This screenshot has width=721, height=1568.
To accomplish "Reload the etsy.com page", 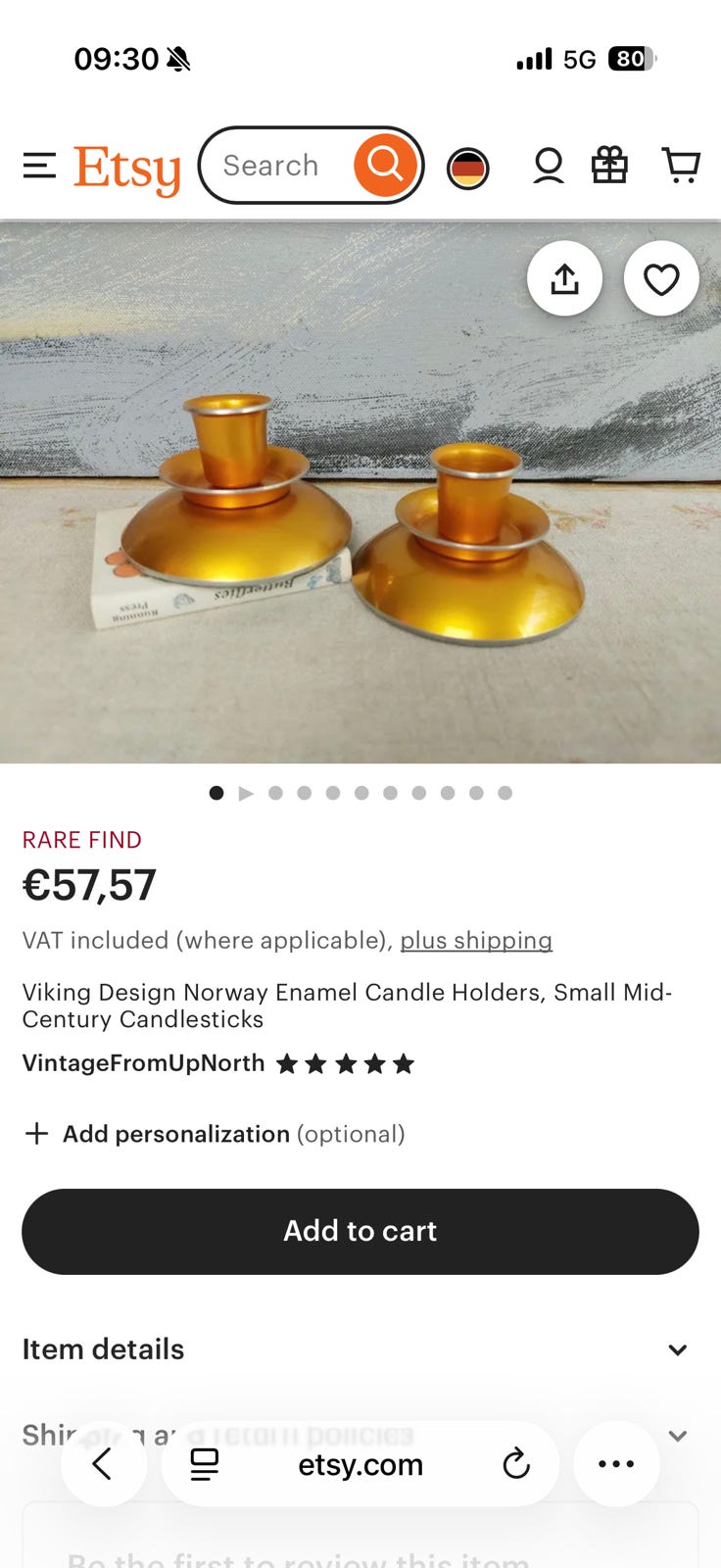I will [x=516, y=1464].
